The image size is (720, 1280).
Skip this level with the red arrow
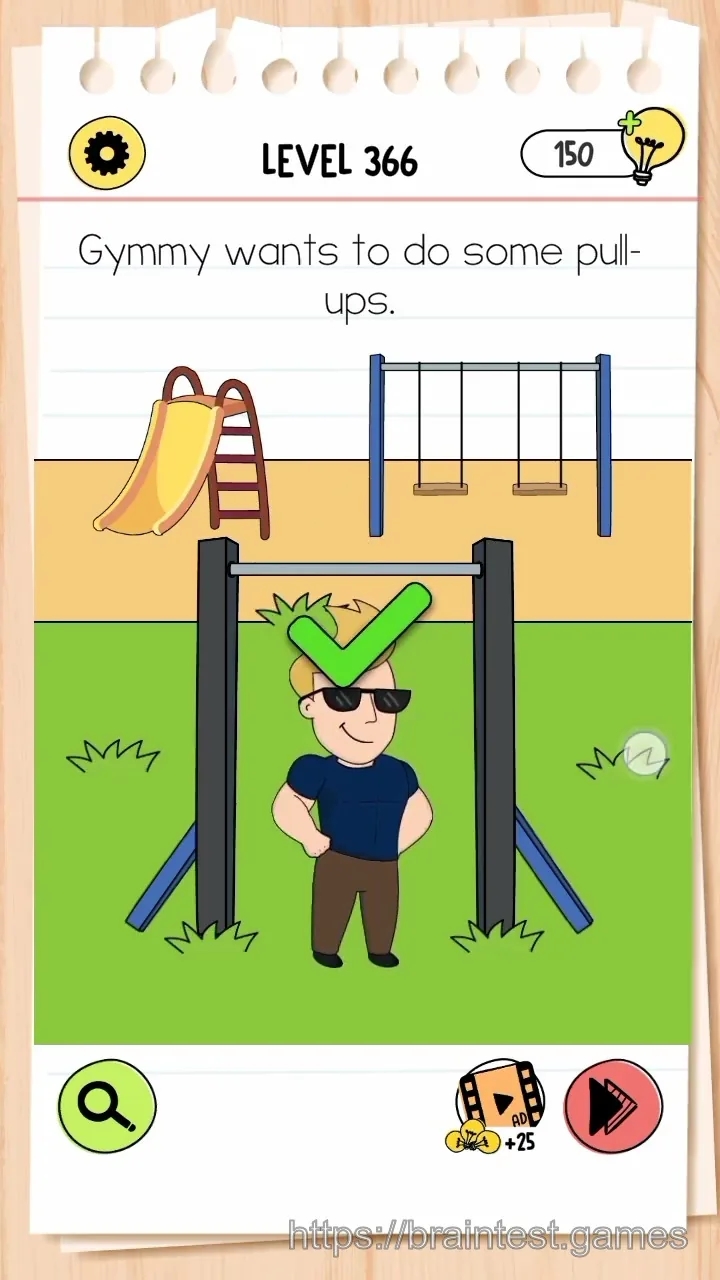point(613,1106)
